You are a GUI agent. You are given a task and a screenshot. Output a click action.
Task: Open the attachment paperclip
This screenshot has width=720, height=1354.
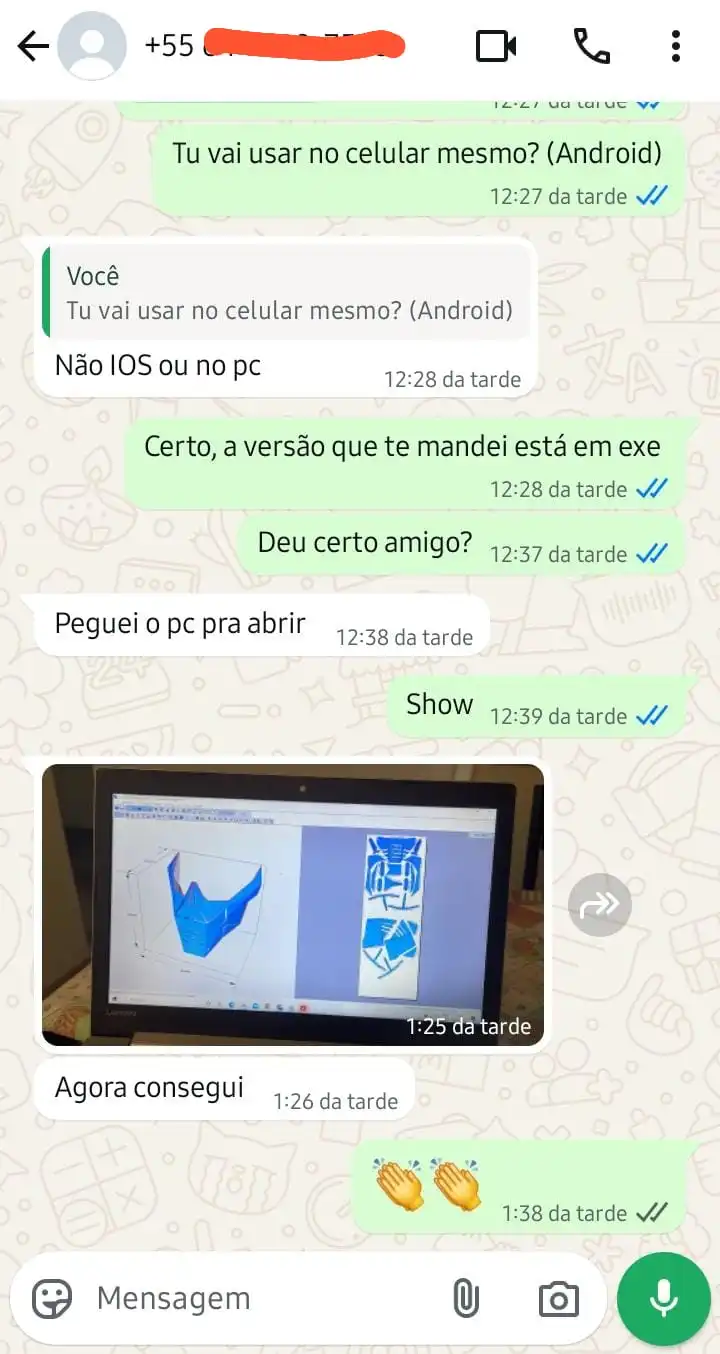(x=466, y=1298)
